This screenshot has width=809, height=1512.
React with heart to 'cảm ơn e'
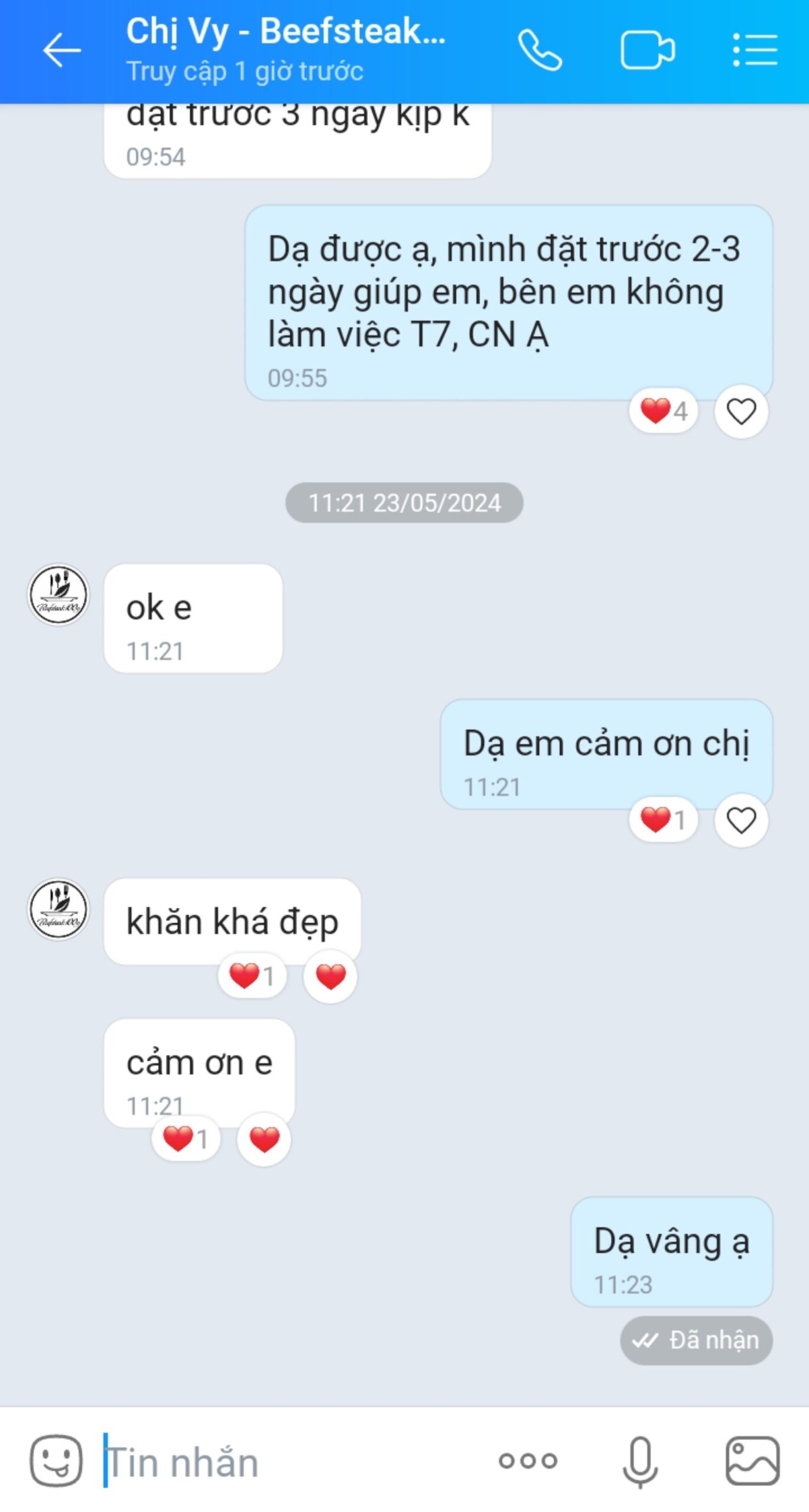(264, 1139)
